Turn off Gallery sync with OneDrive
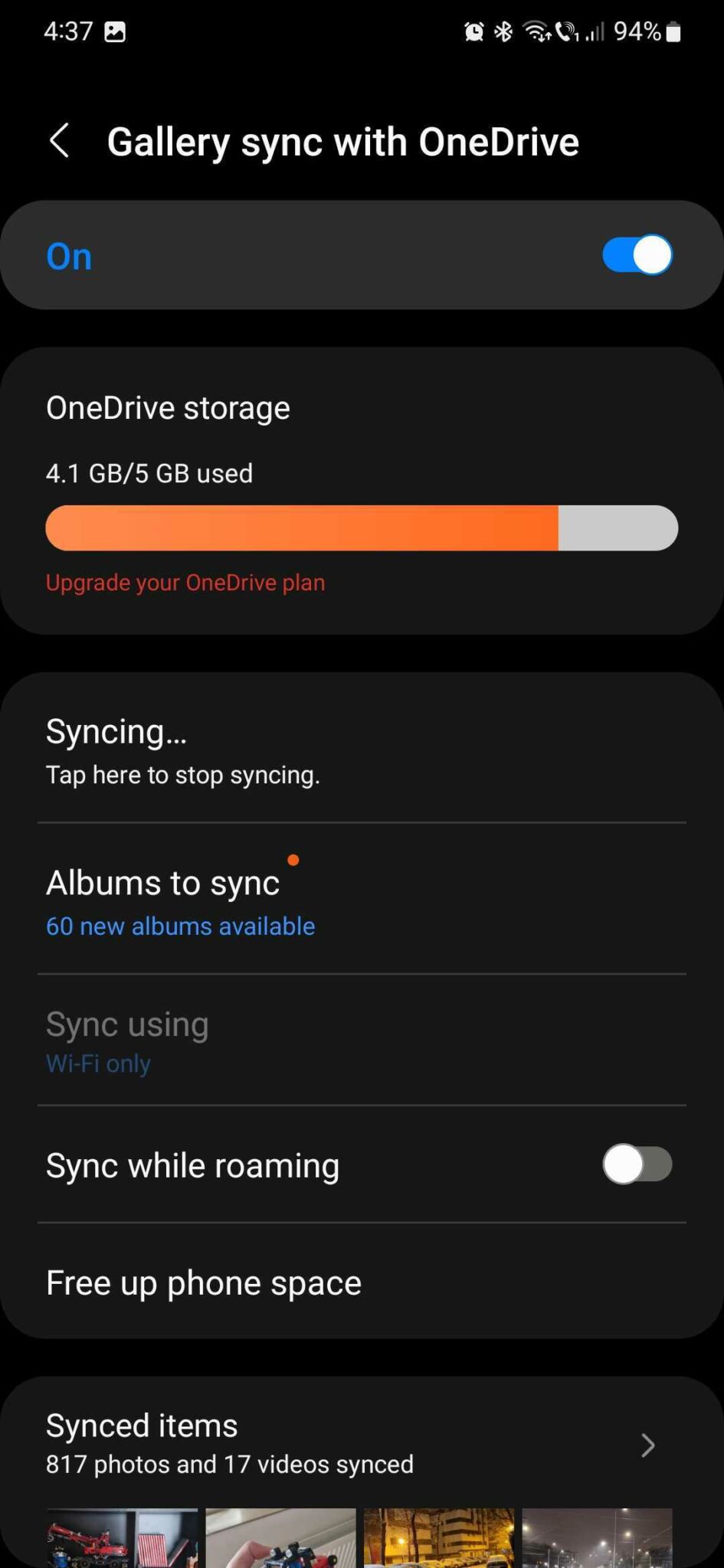Screen dimensions: 724x1568 click(x=637, y=255)
